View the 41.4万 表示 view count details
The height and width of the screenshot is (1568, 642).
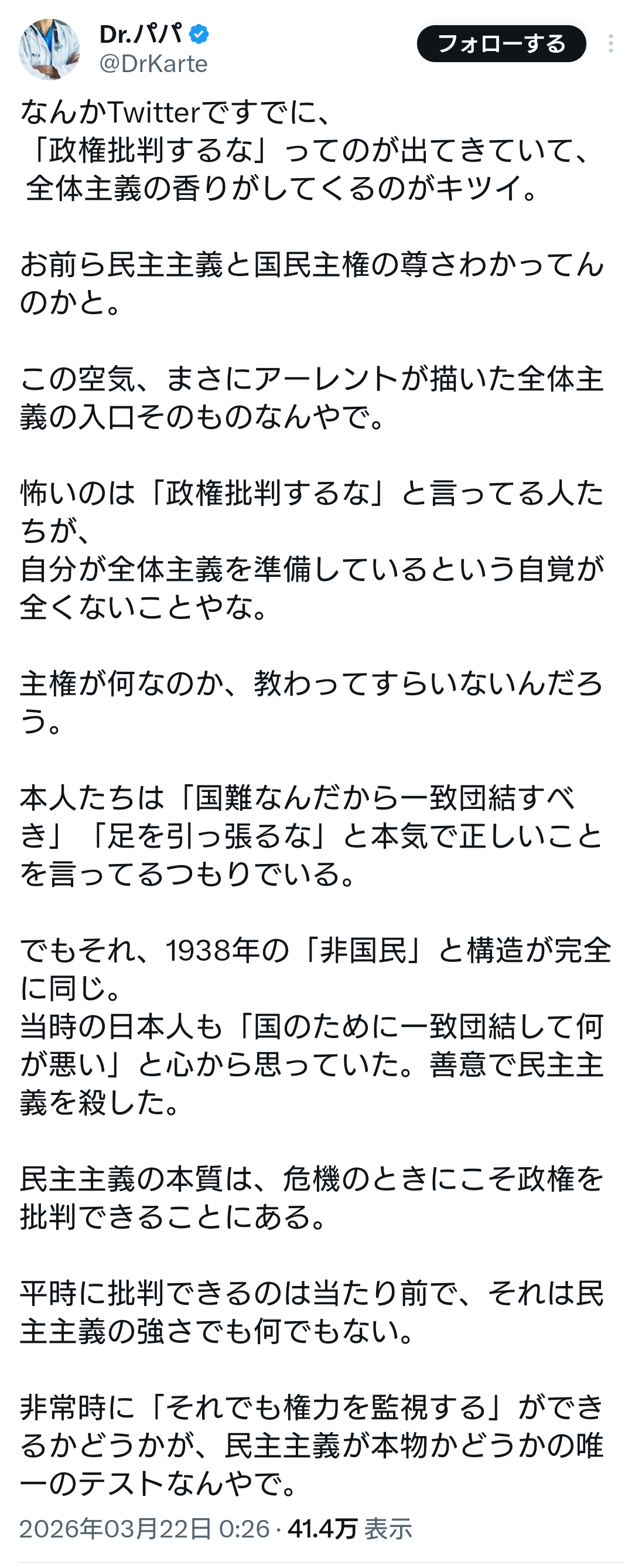pyautogui.click(x=350, y=1529)
